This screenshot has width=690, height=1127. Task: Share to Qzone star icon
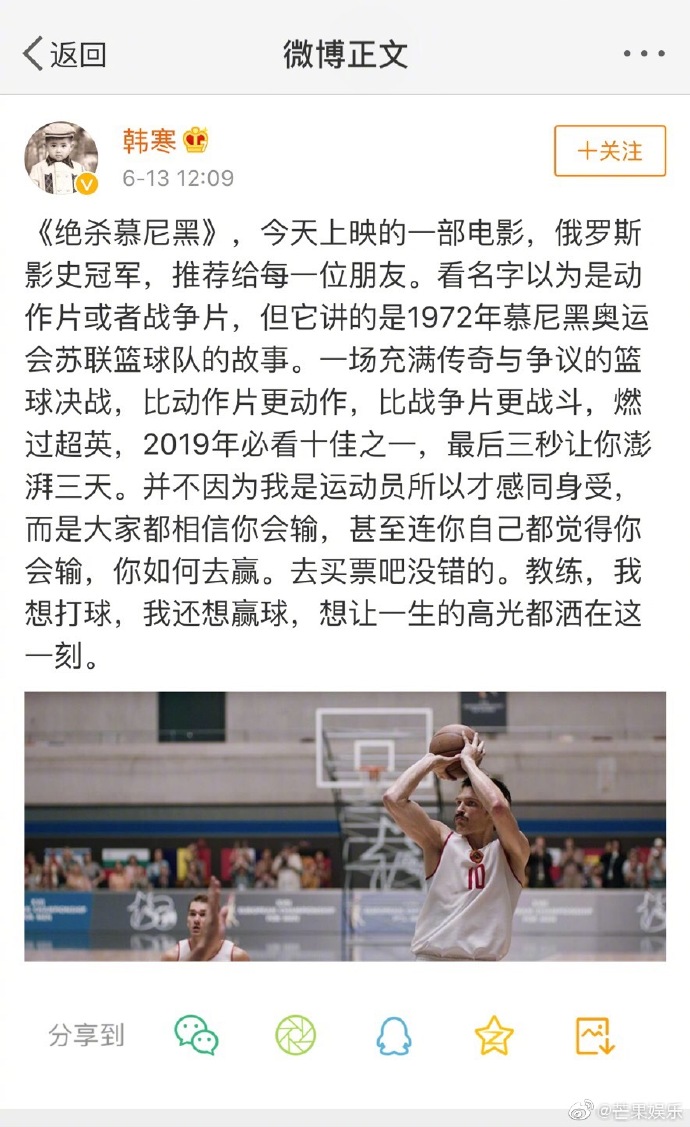pos(494,1035)
